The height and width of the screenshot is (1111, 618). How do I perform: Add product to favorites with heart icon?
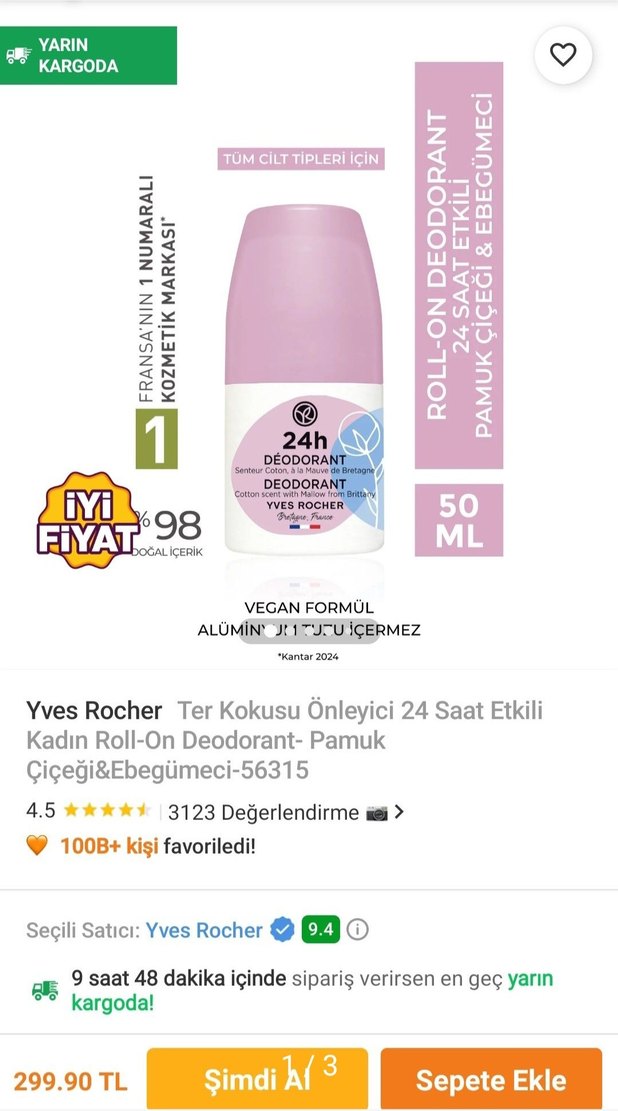pyautogui.click(x=563, y=56)
